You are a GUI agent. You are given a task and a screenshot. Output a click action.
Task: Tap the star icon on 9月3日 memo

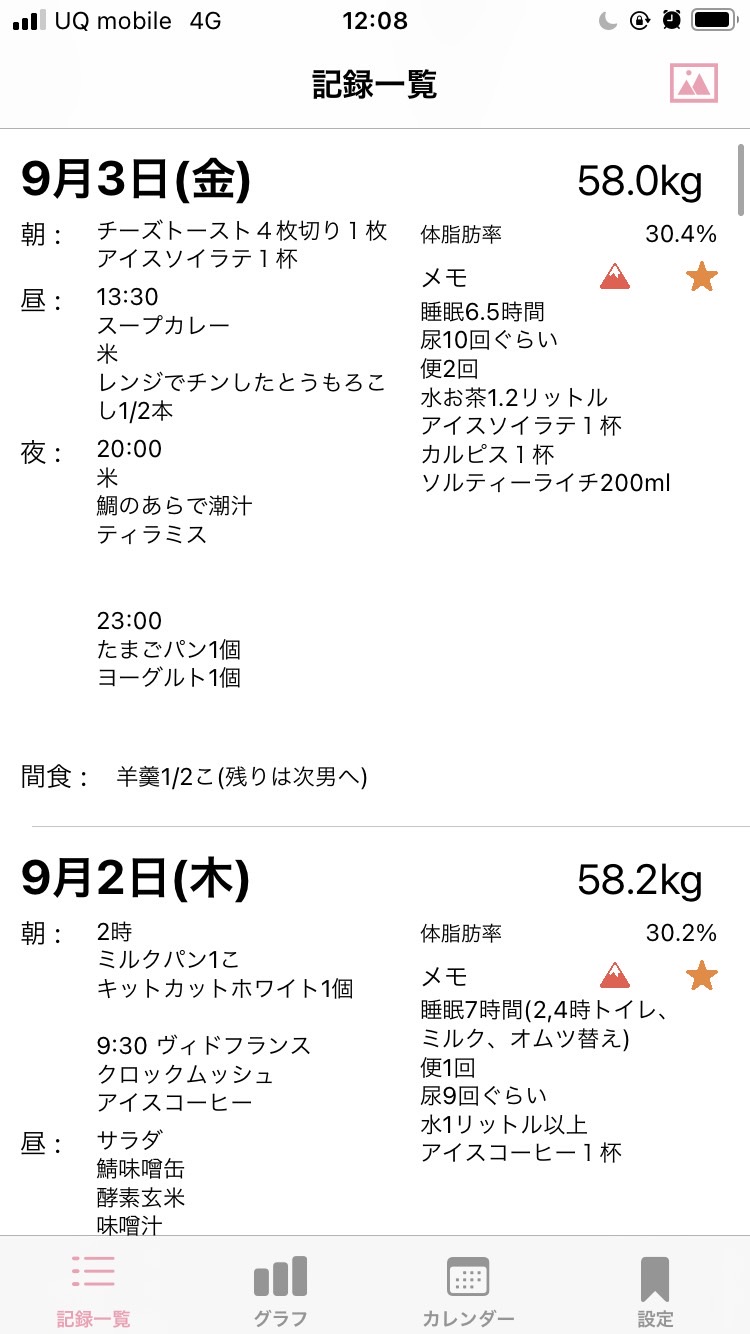[x=702, y=276]
